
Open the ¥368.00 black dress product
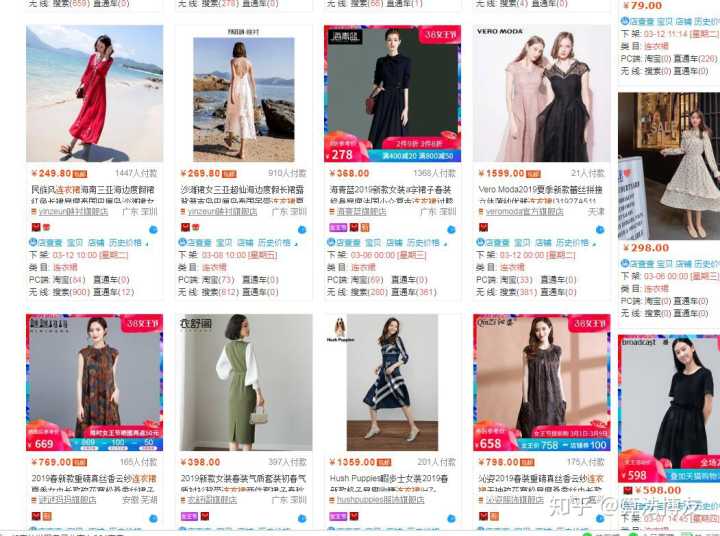point(391,93)
